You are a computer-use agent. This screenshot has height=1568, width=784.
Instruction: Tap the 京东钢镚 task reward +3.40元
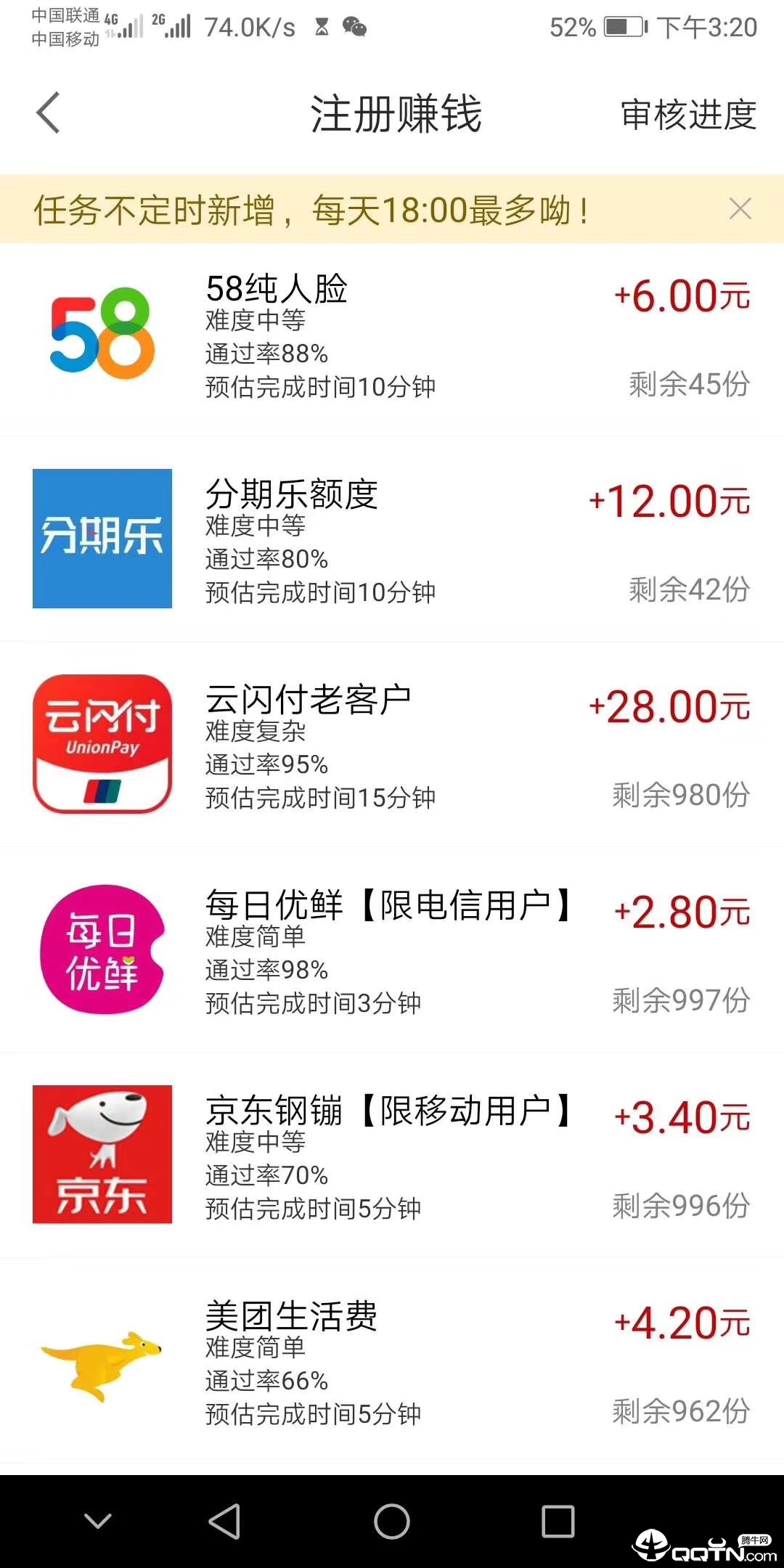pos(682,1118)
